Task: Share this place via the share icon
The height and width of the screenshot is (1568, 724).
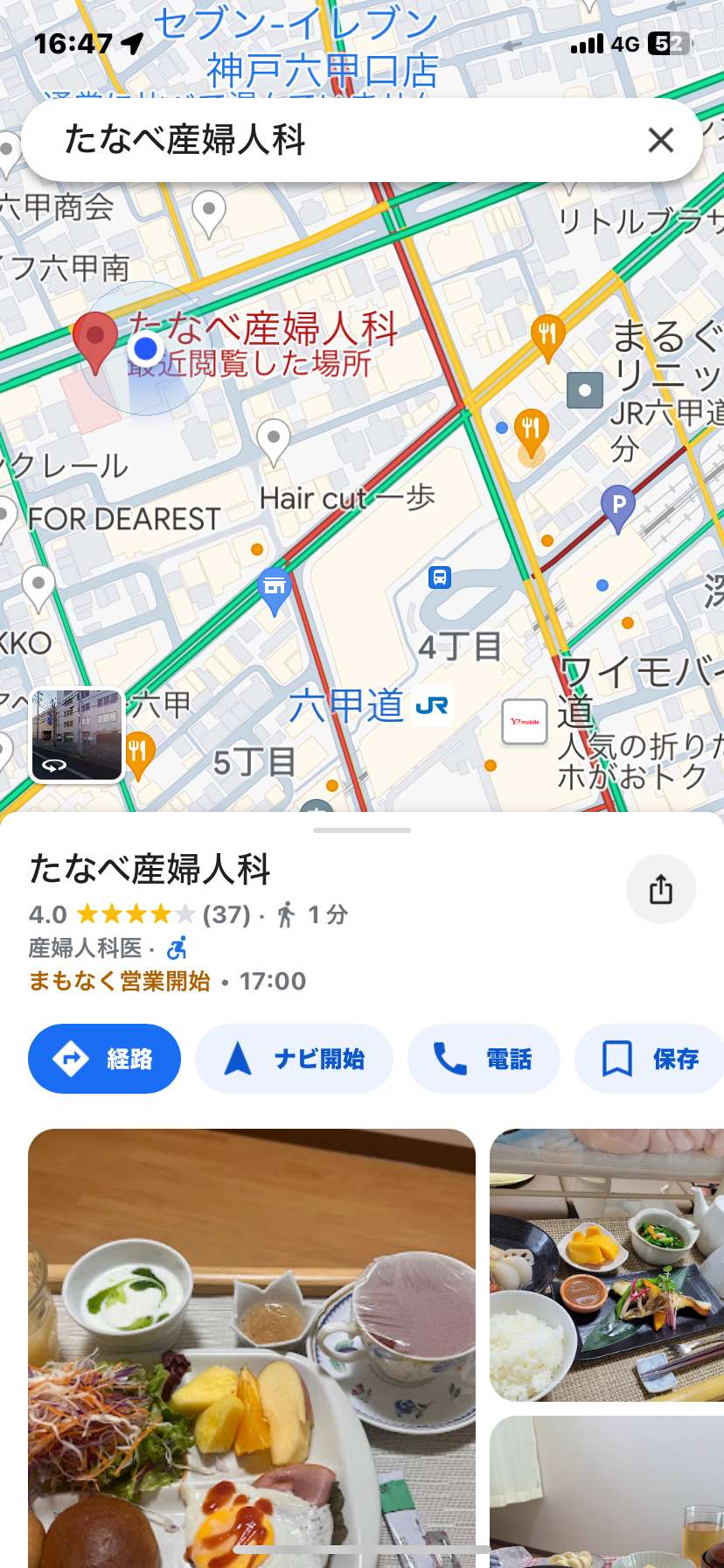Action: [x=661, y=889]
